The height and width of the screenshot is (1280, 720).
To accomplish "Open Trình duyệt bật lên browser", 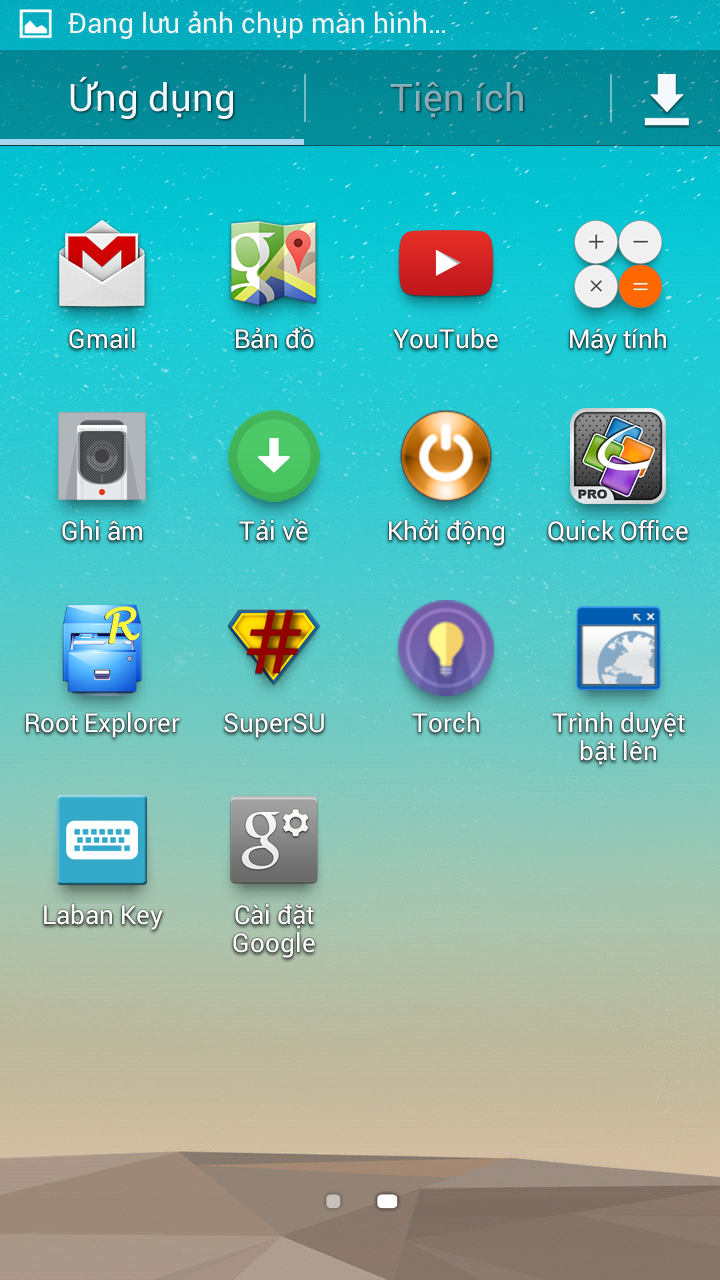I will point(618,649).
